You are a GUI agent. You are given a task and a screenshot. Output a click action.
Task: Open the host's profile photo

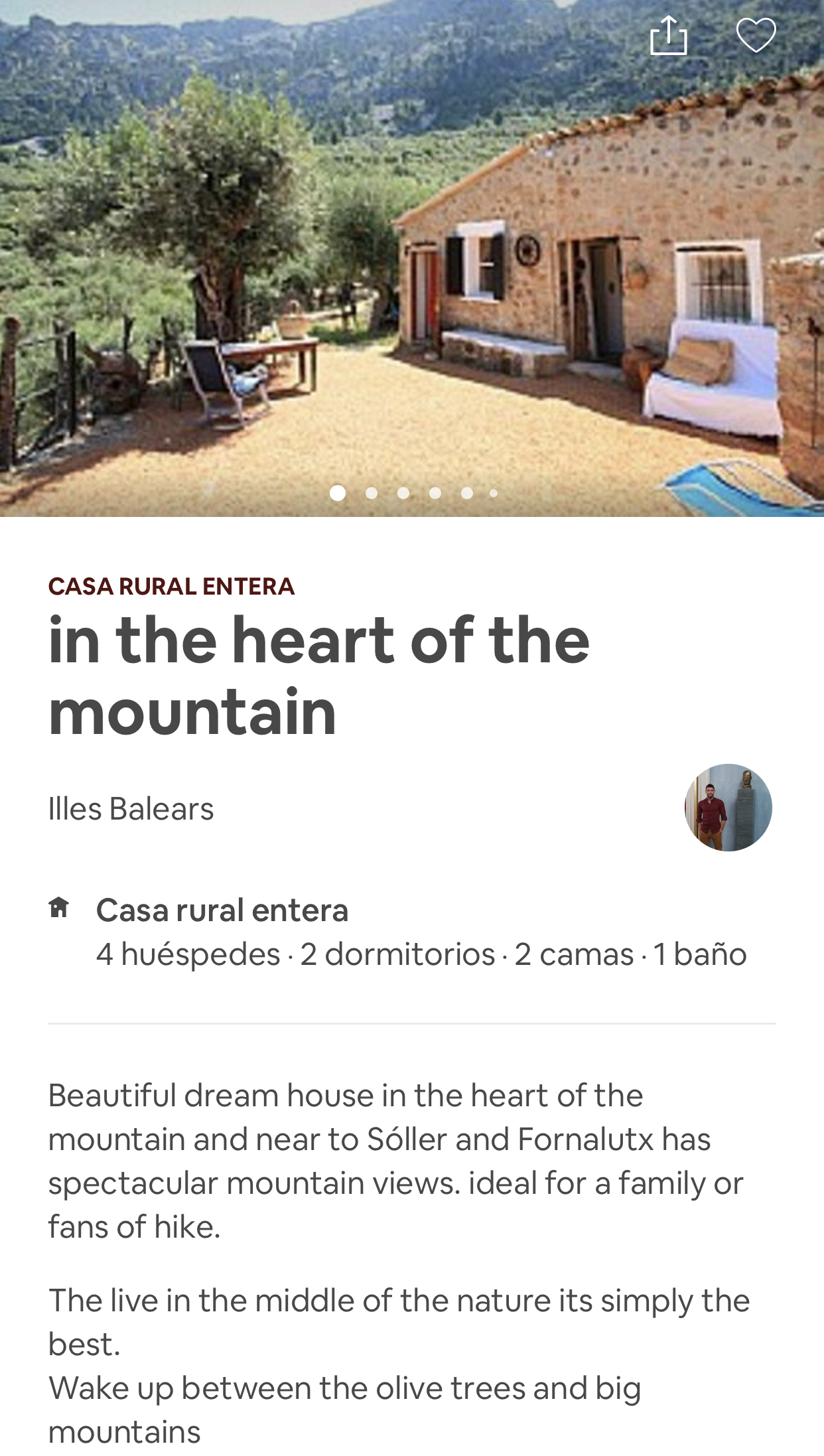click(x=728, y=807)
